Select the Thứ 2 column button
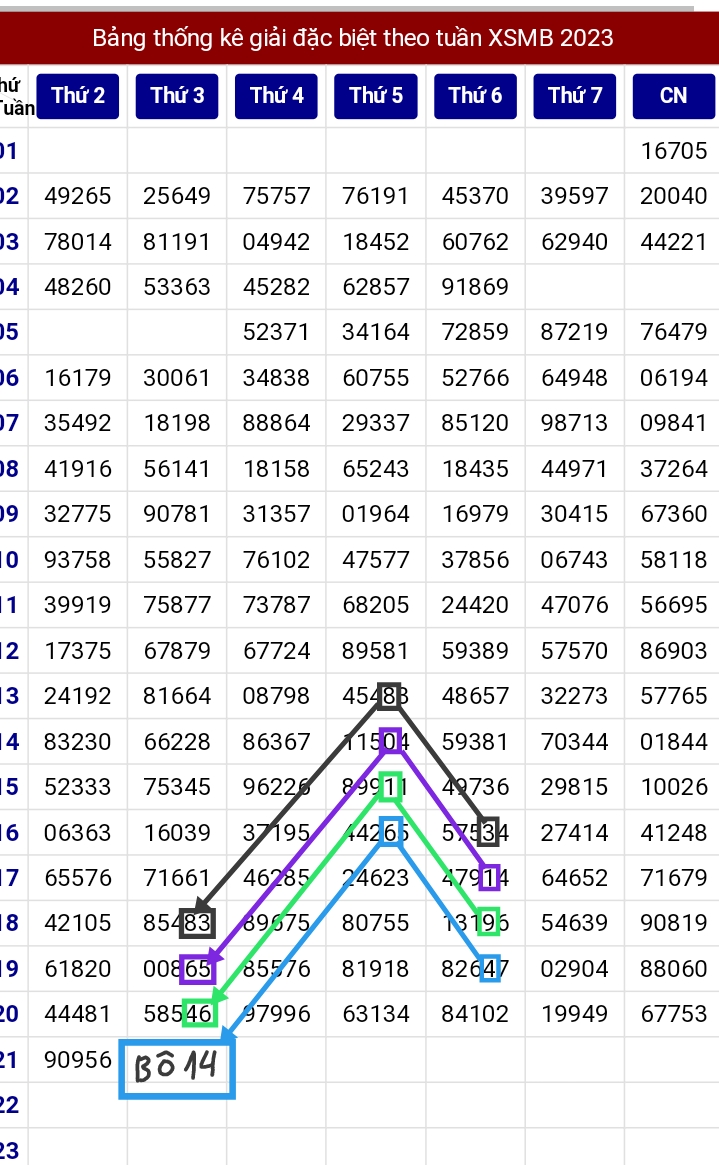The image size is (719, 1165). [x=78, y=96]
